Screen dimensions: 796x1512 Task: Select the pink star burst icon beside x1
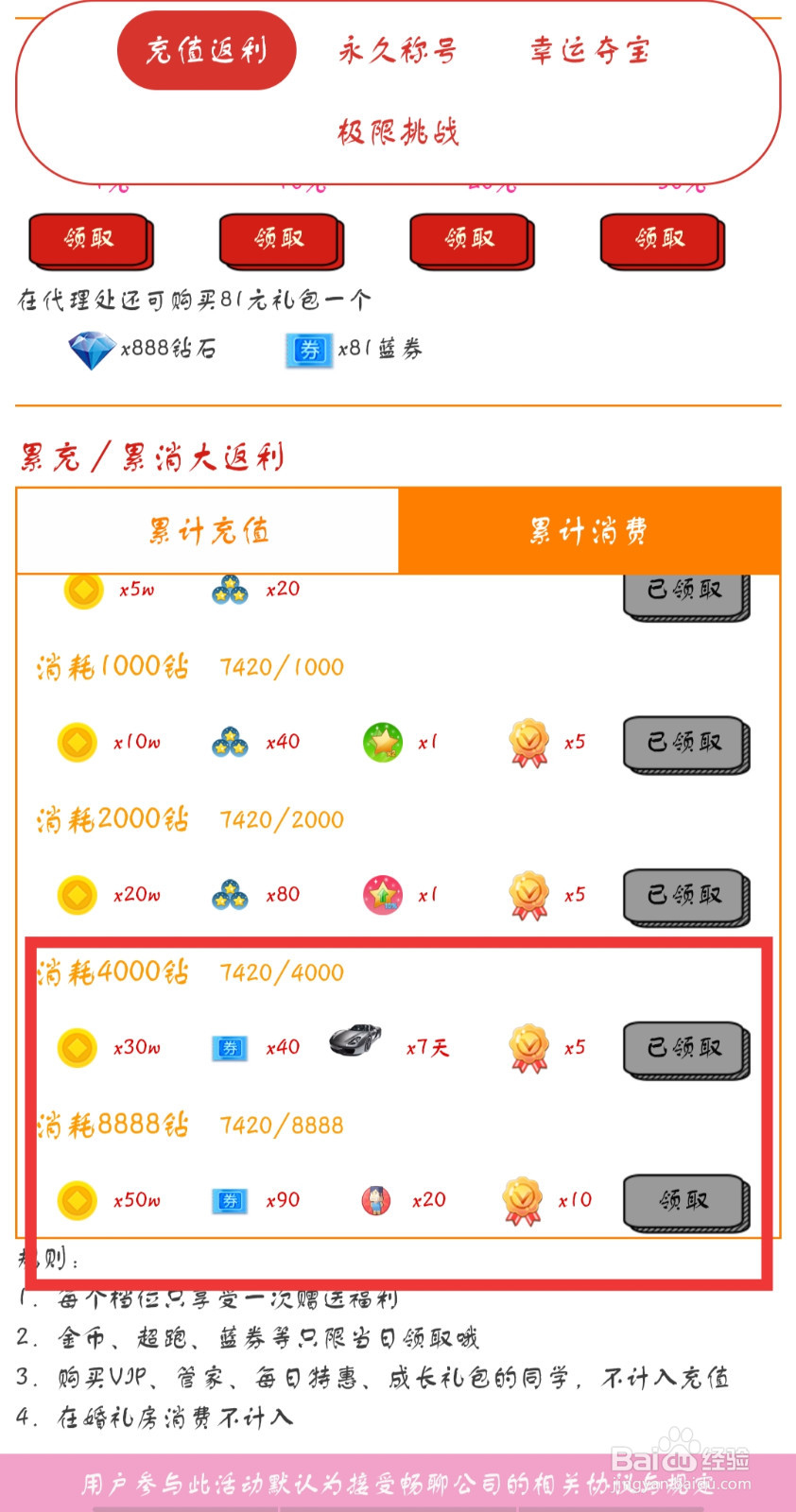[x=384, y=893]
